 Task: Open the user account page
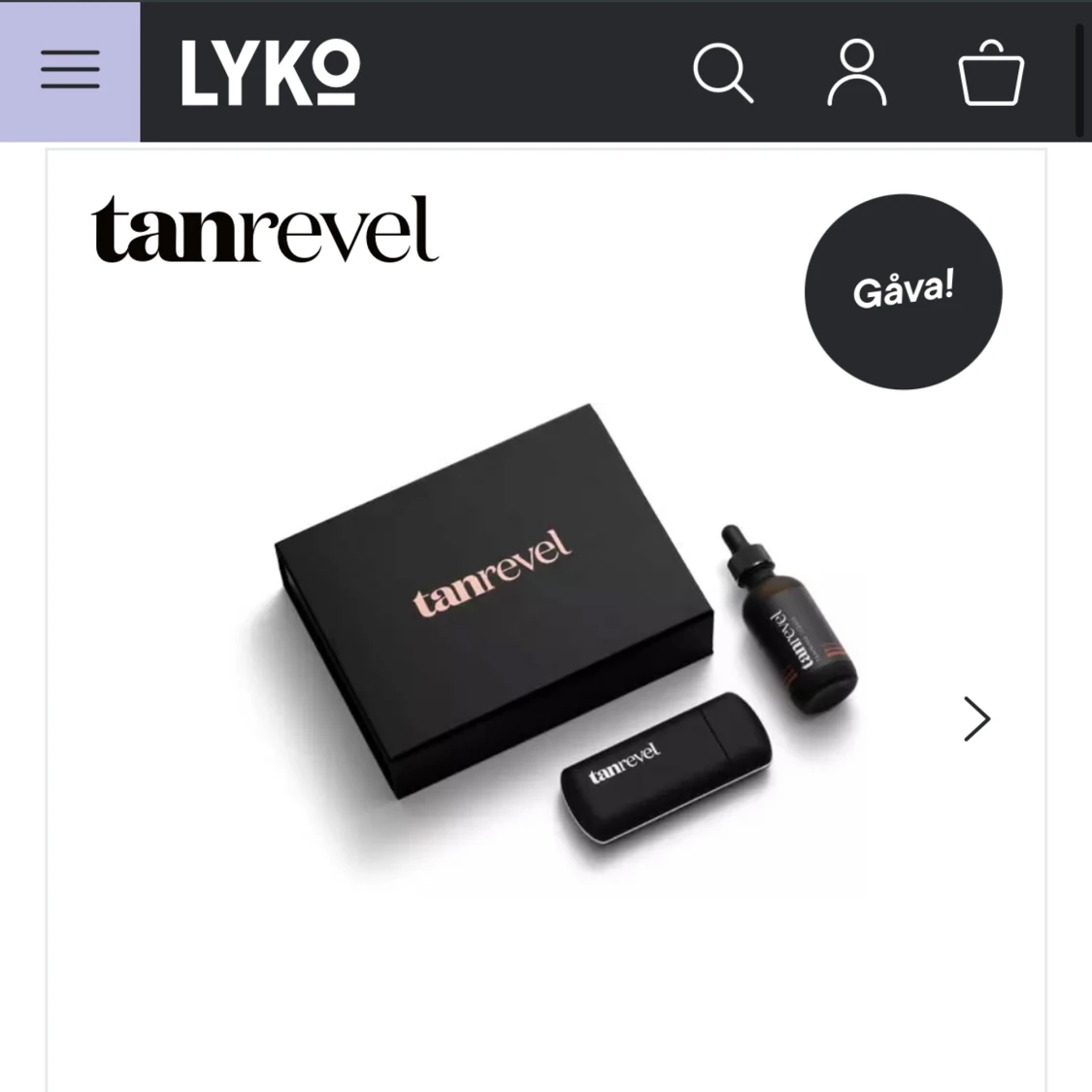(x=856, y=73)
